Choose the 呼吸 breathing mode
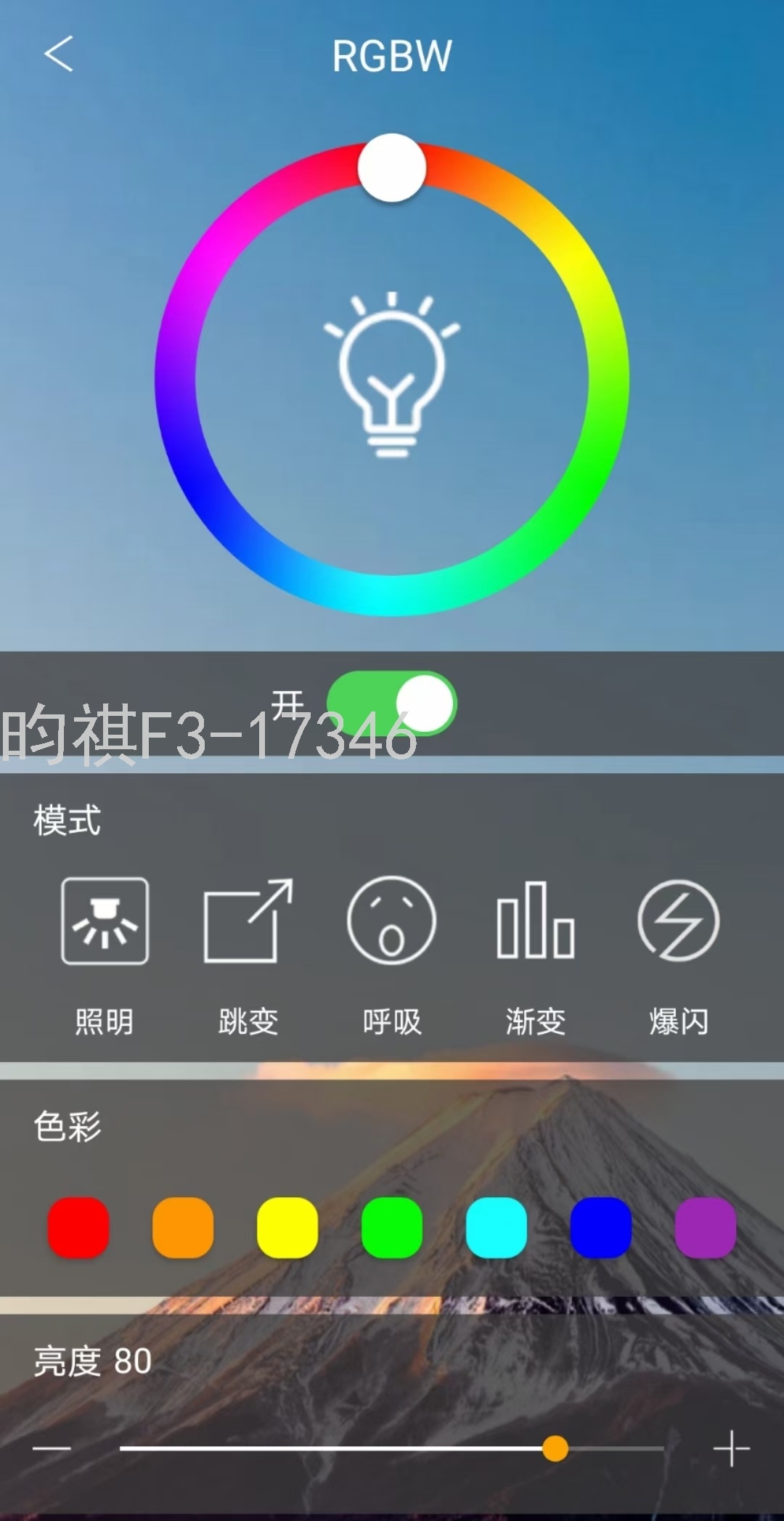Screen dimensions: 784x1521 coord(392,955)
